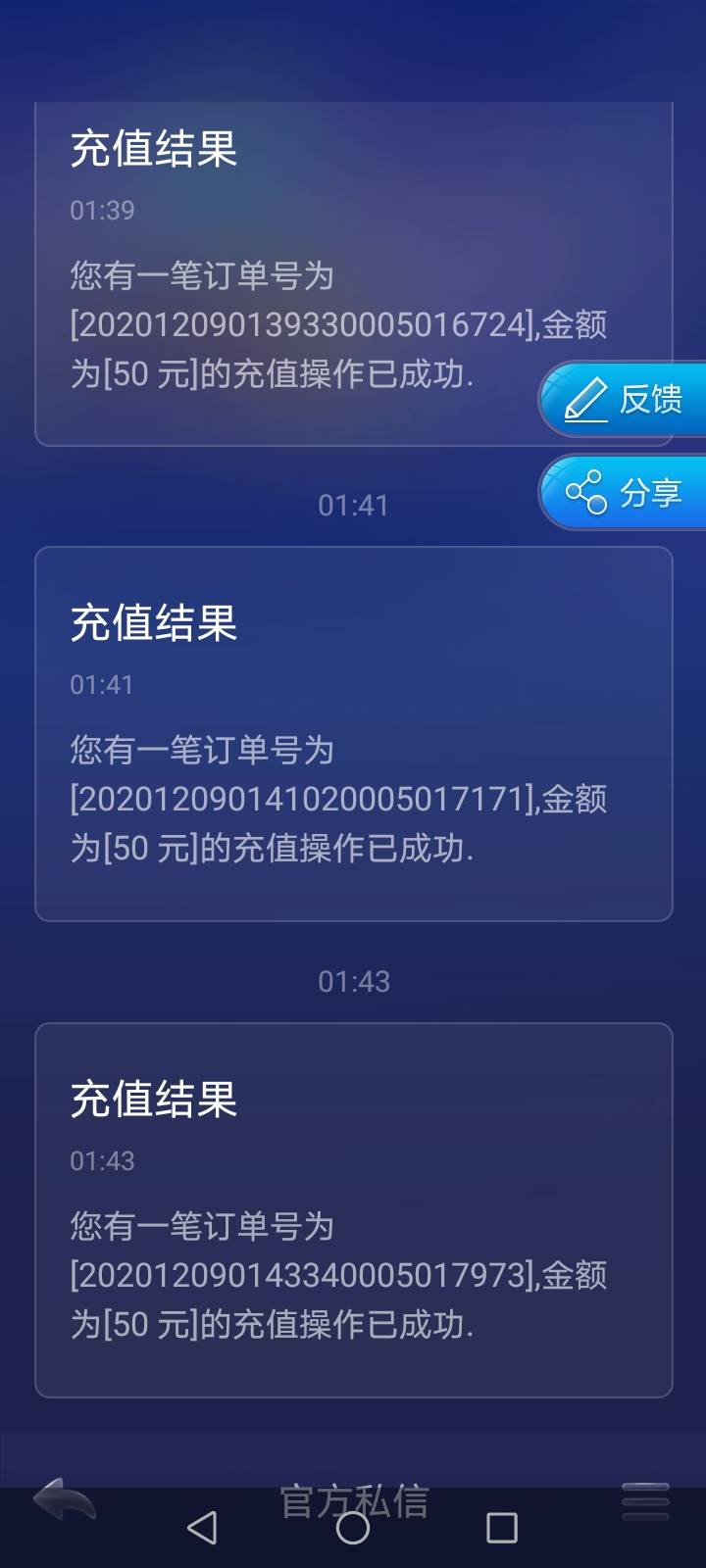Tap the 官方私信 title in the bottom bar
The image size is (706, 1568).
(356, 1498)
